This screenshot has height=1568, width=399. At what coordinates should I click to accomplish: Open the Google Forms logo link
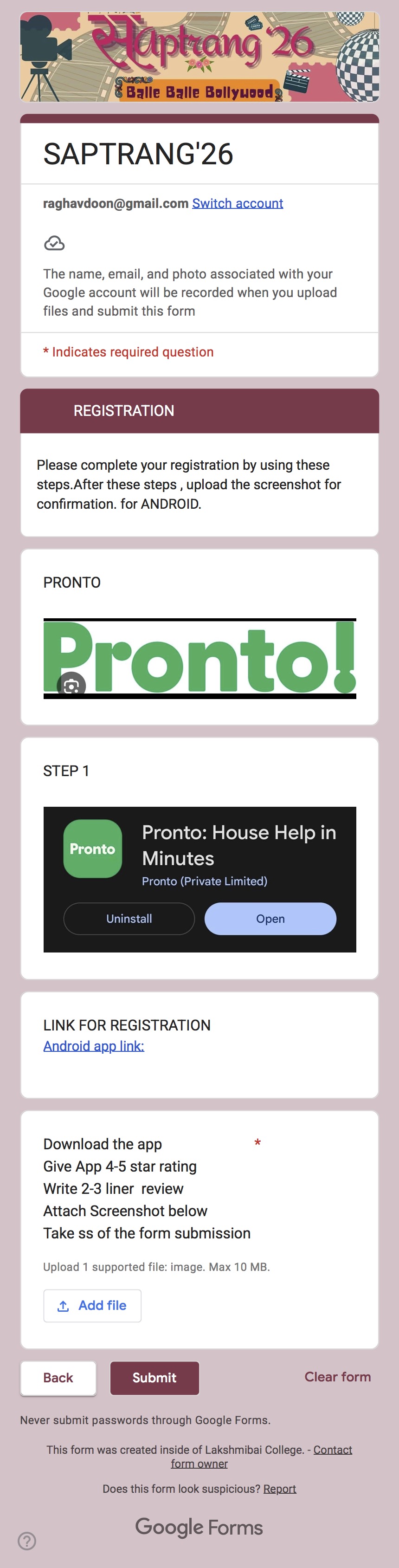(x=199, y=1527)
